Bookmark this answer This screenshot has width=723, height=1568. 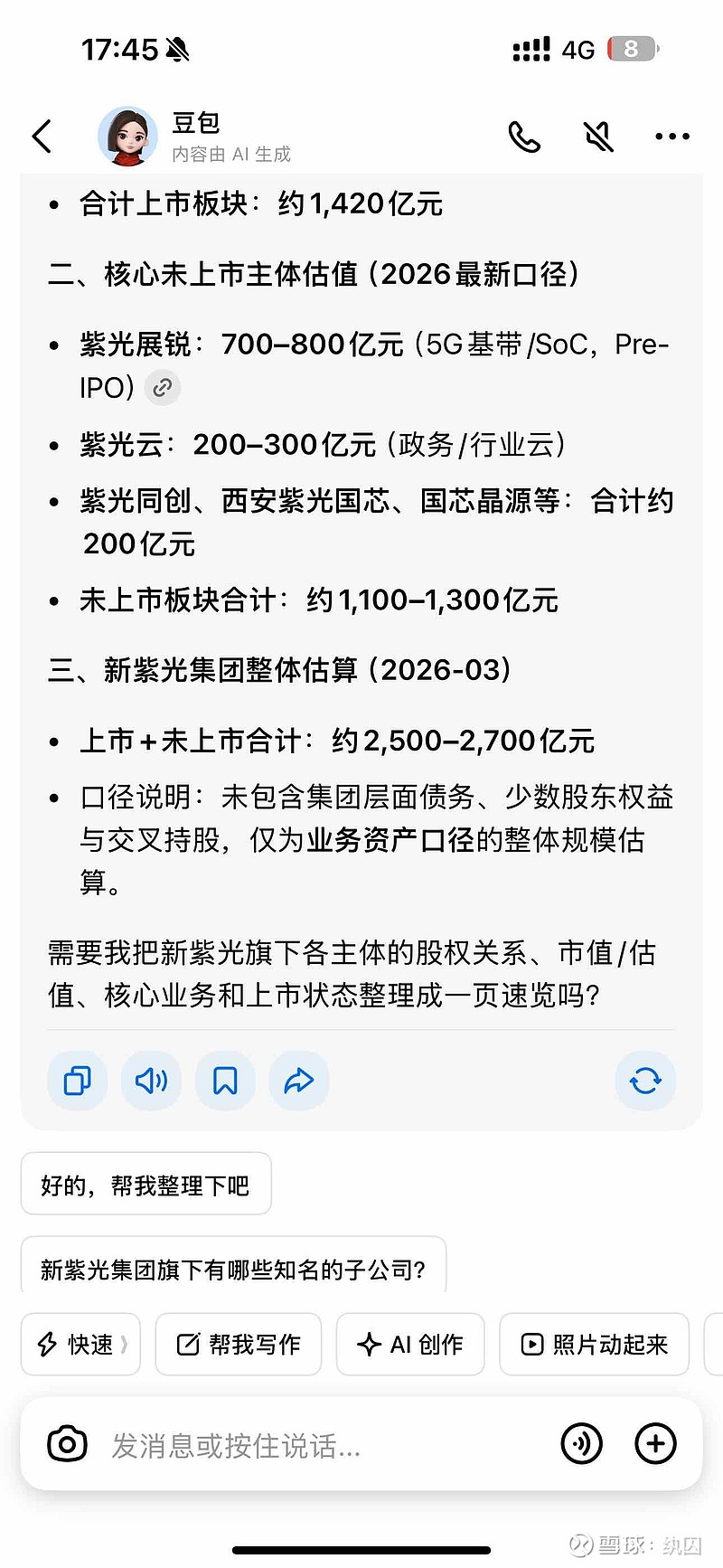coord(225,1081)
